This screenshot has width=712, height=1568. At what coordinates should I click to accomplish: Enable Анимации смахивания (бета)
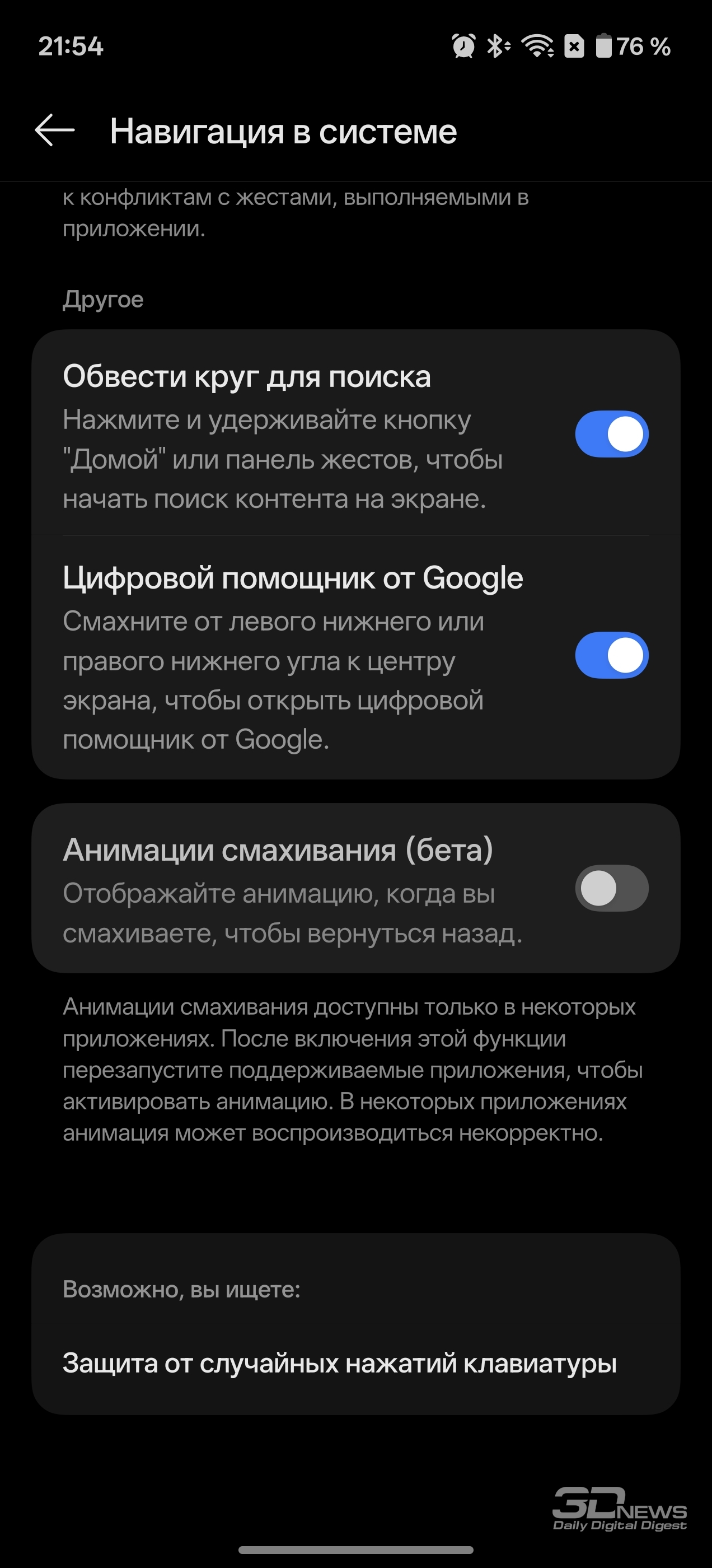[x=611, y=888]
